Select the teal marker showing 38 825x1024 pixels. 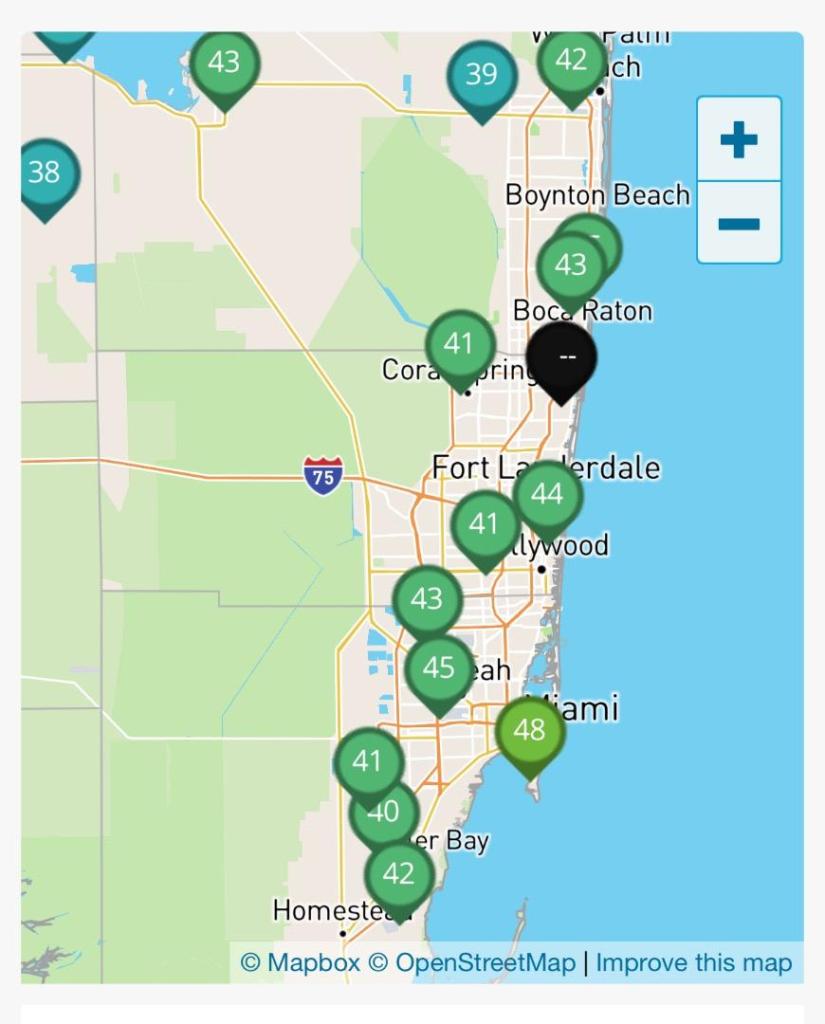coord(45,174)
